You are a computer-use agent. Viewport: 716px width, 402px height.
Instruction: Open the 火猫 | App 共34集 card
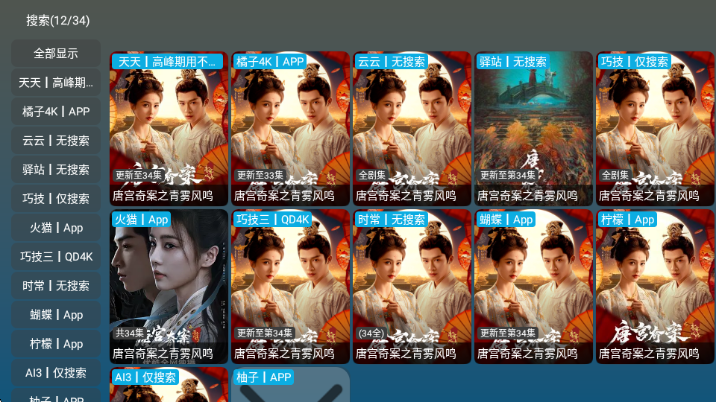(x=169, y=286)
